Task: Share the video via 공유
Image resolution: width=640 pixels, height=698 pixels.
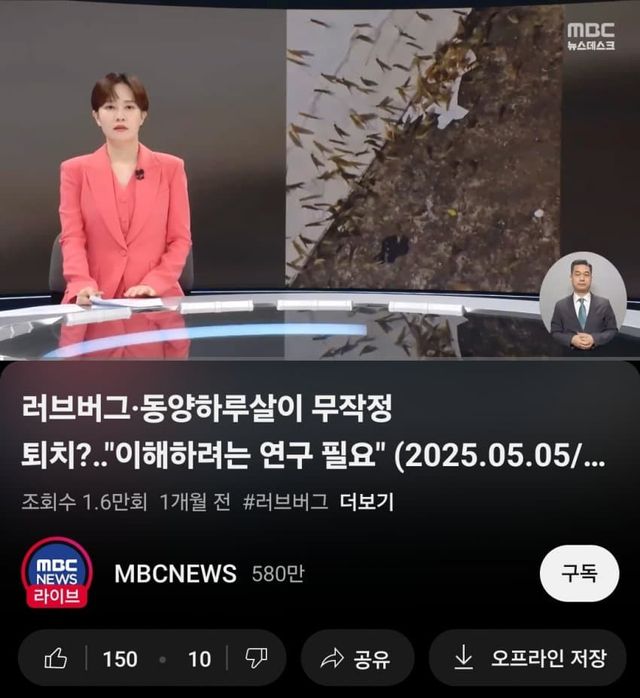Action: [355, 658]
